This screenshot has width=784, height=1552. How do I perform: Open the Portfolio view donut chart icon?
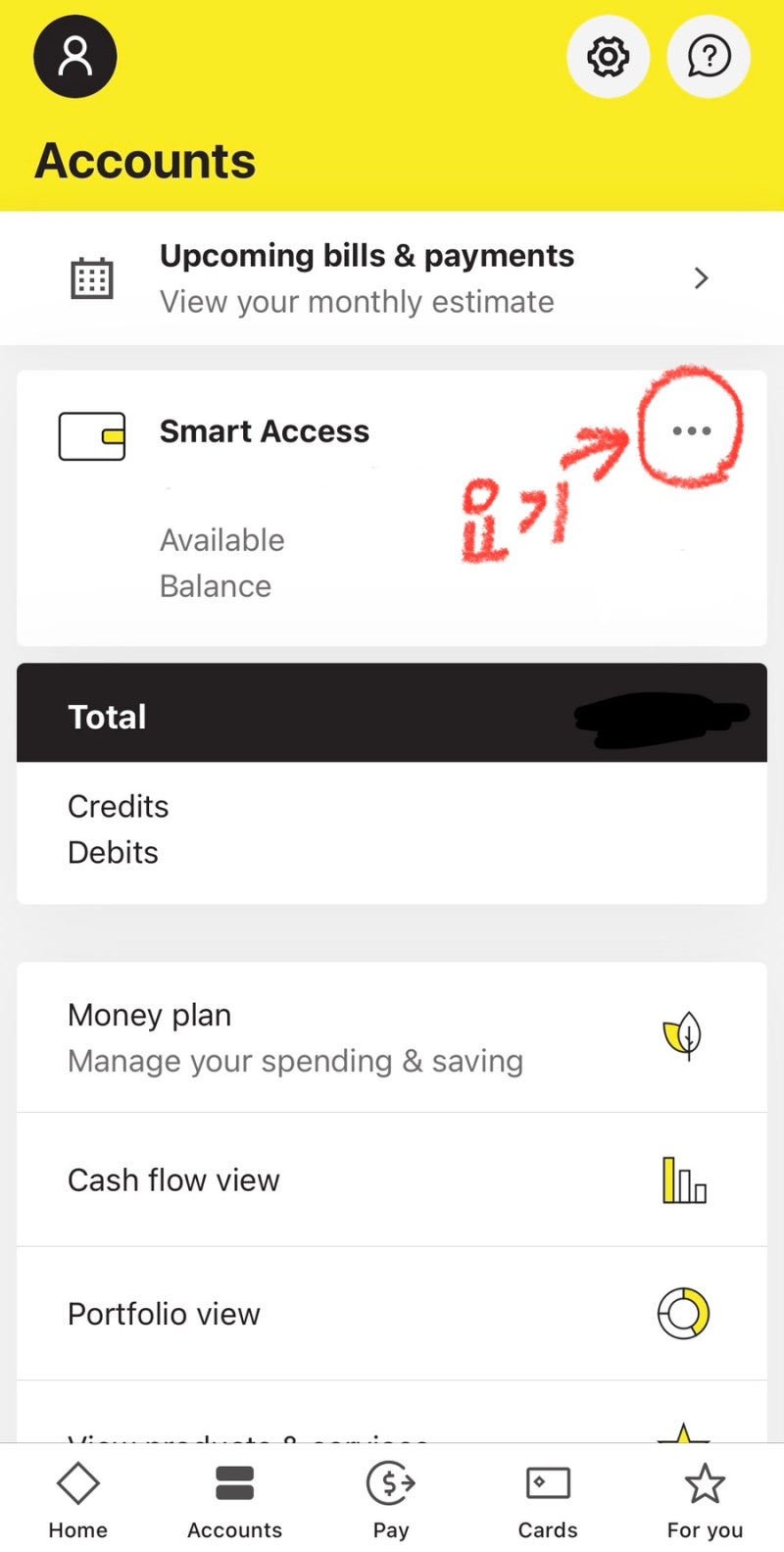tap(684, 1314)
